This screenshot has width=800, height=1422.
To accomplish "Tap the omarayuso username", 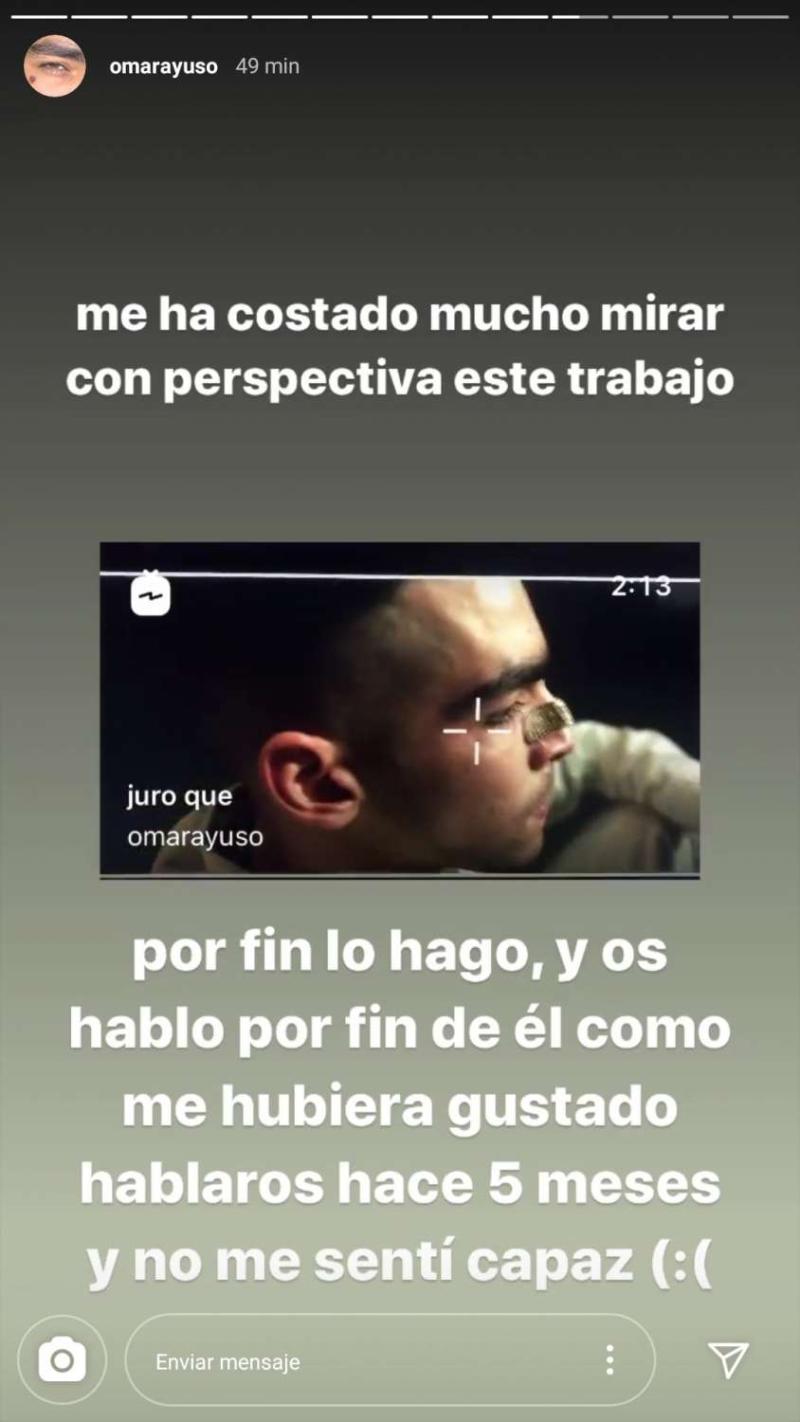I will click(163, 67).
